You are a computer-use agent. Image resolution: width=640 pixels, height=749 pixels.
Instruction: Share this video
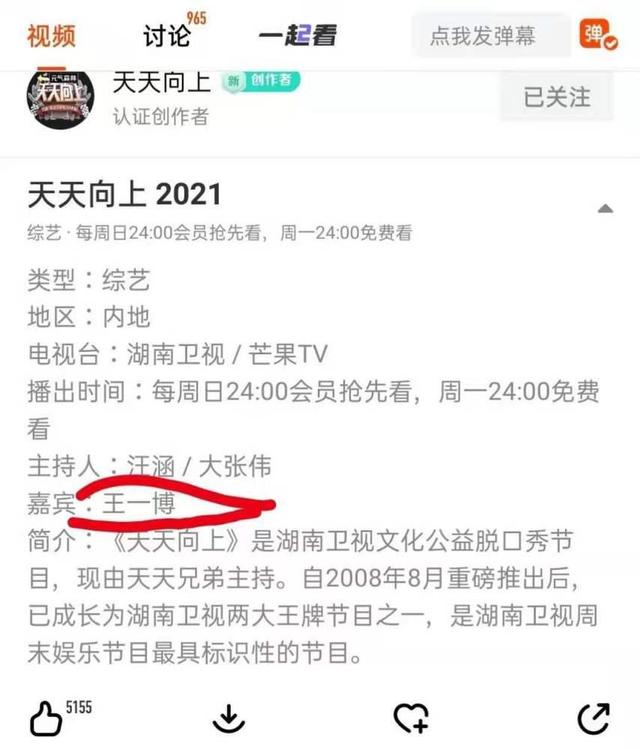(594, 717)
